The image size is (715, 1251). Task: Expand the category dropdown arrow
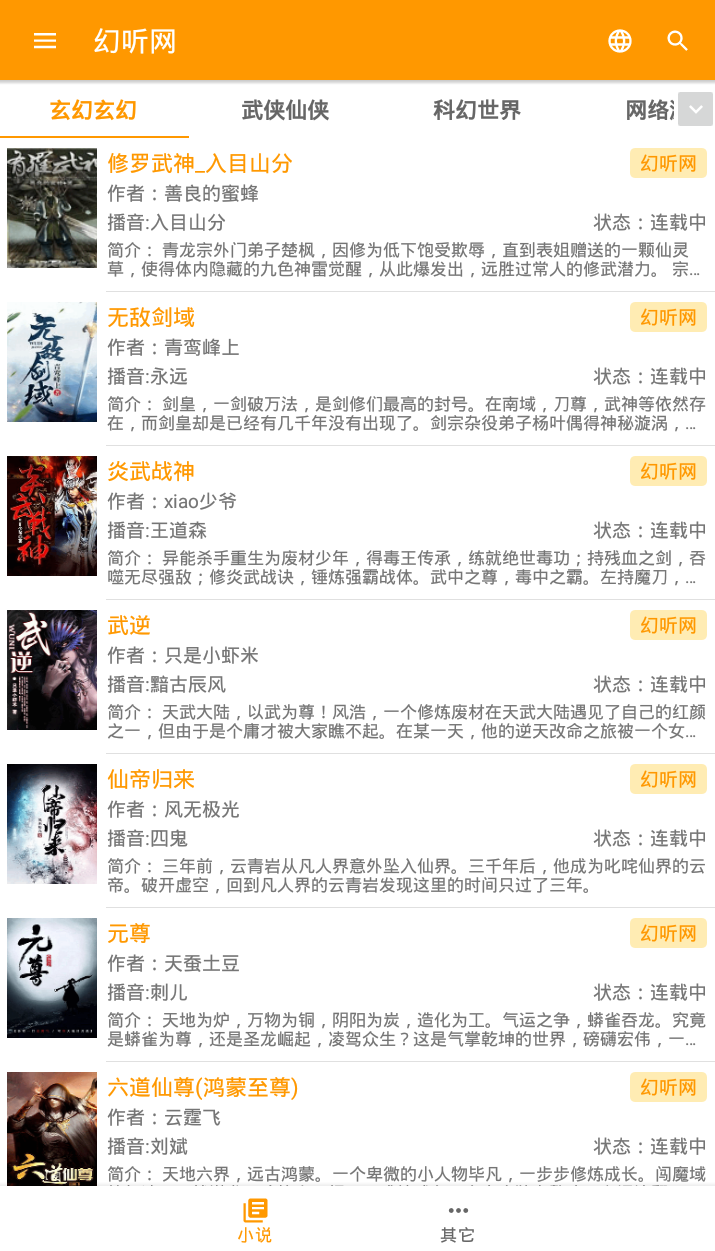[695, 109]
